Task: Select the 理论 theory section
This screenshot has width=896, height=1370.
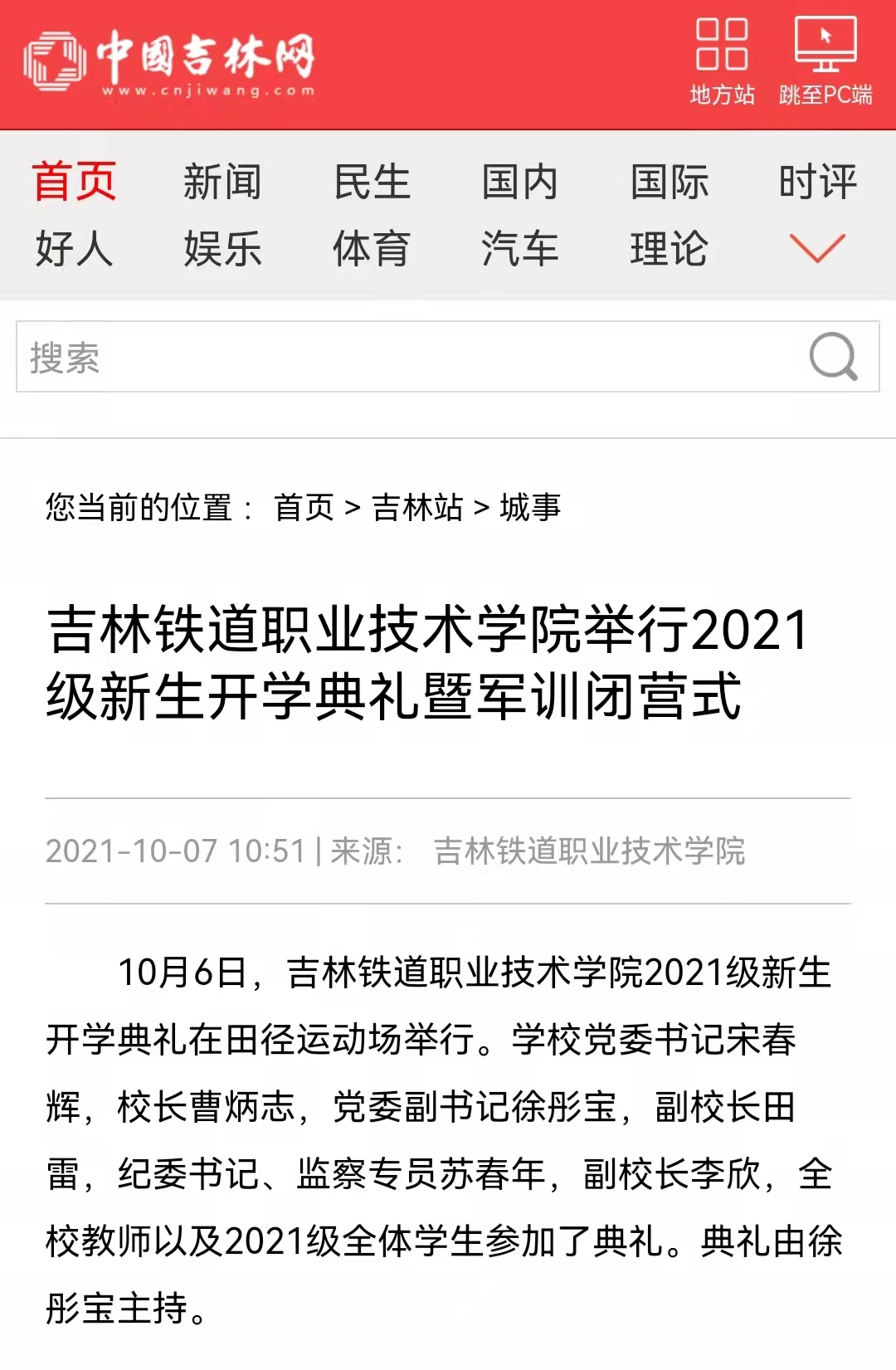Action: point(670,249)
